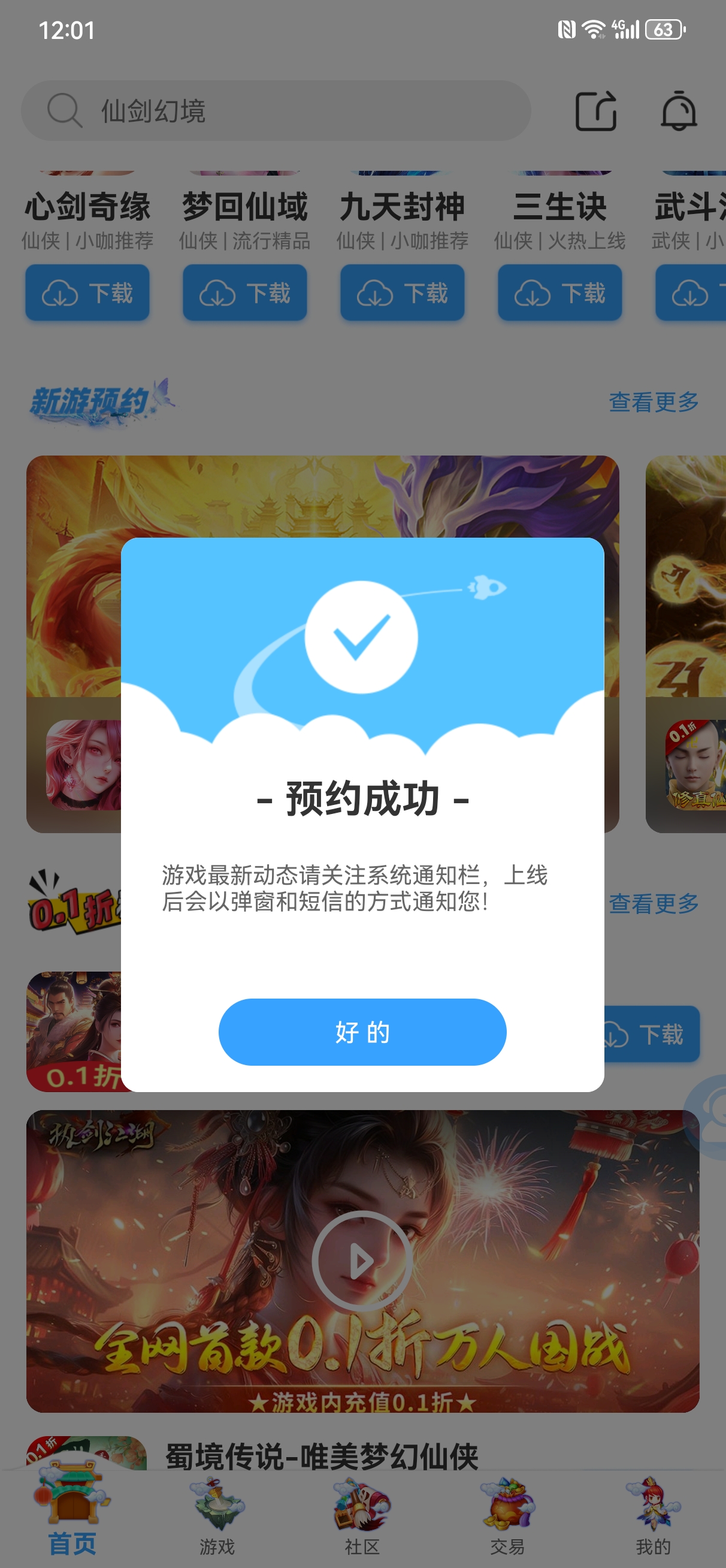
Task: Confirm the 预约成功 dialog with 好的
Action: tap(362, 1031)
